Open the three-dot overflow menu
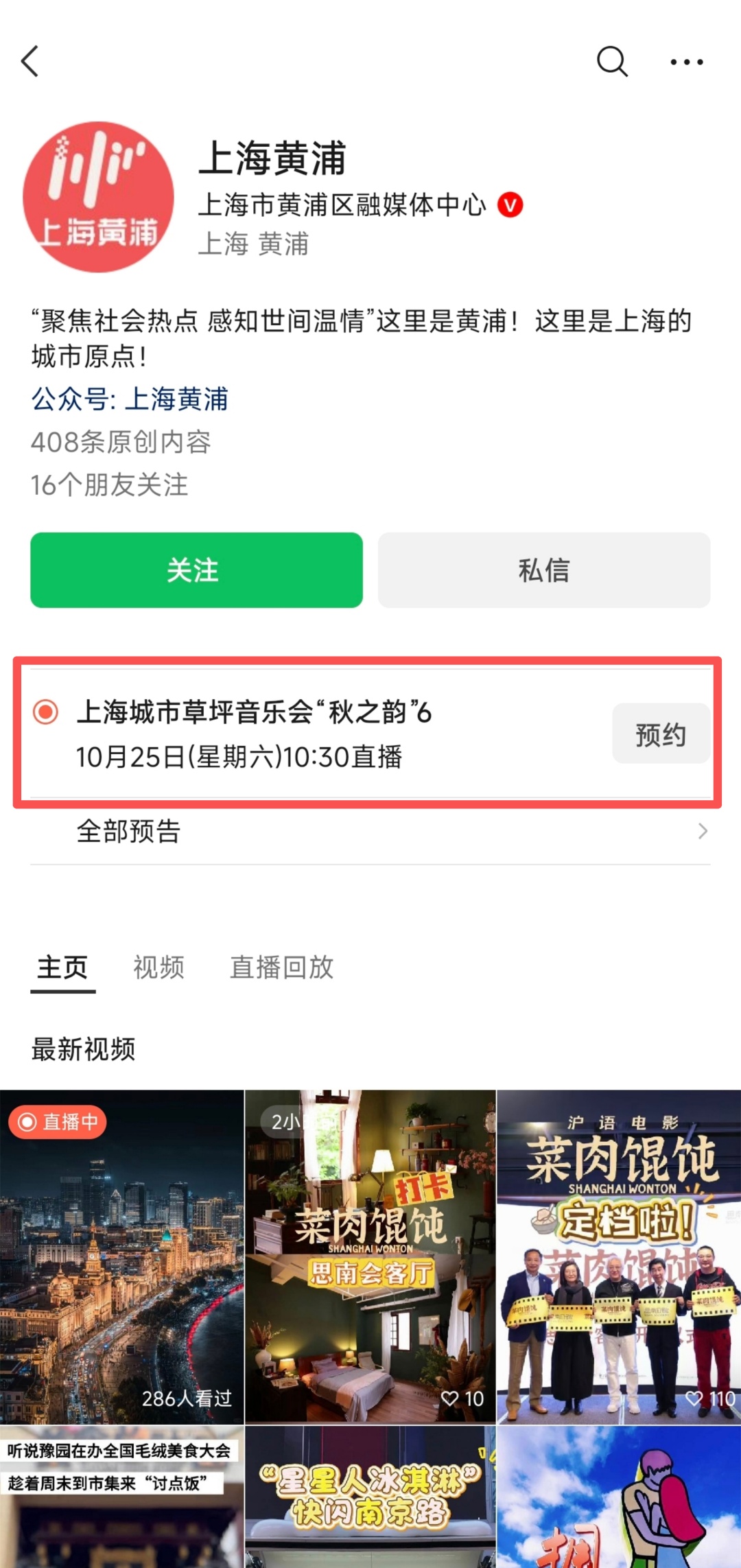741x1568 pixels. click(686, 62)
